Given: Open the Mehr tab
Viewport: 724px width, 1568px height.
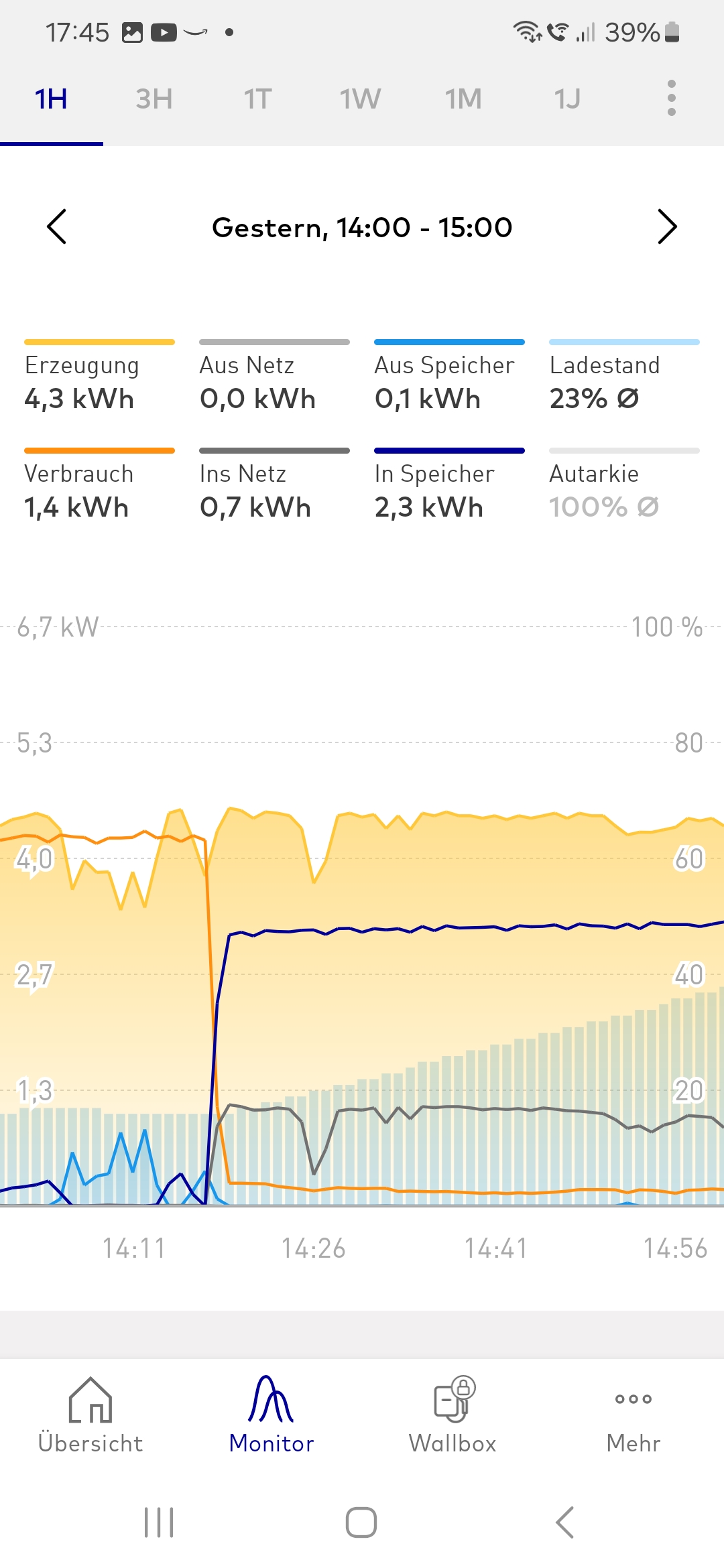Looking at the screenshot, I should [x=633, y=1415].
